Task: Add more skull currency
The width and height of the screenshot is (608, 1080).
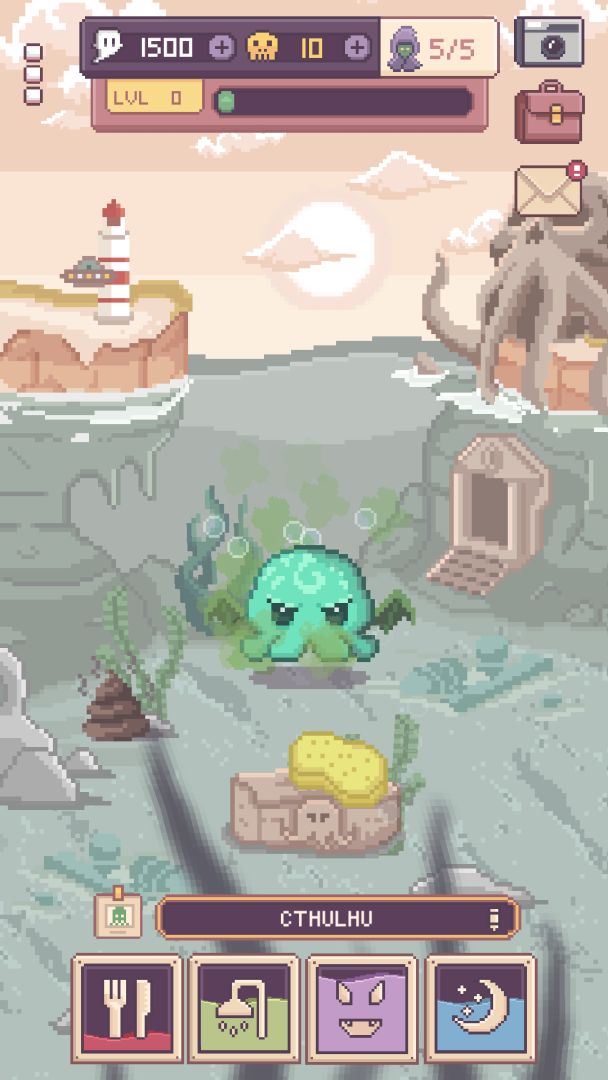Action: (x=356, y=47)
